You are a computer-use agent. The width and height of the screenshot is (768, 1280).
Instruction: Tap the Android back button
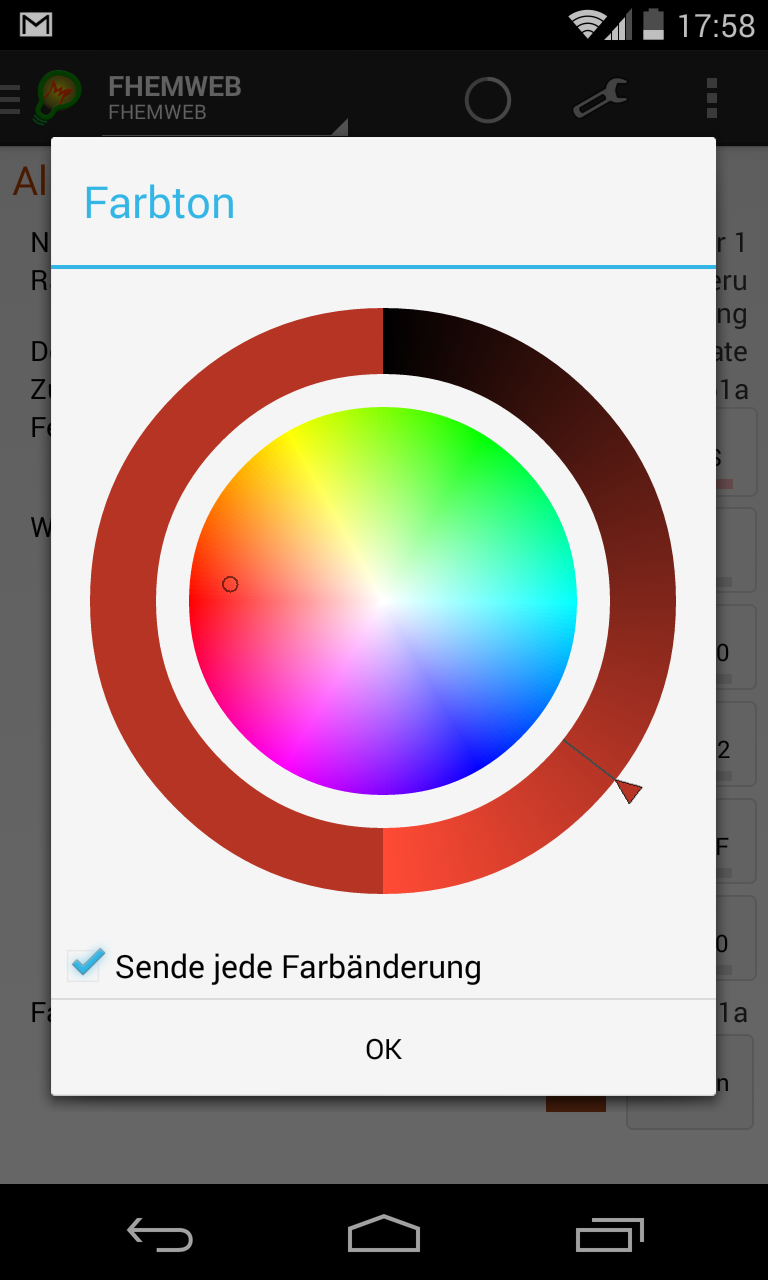pos(160,1235)
